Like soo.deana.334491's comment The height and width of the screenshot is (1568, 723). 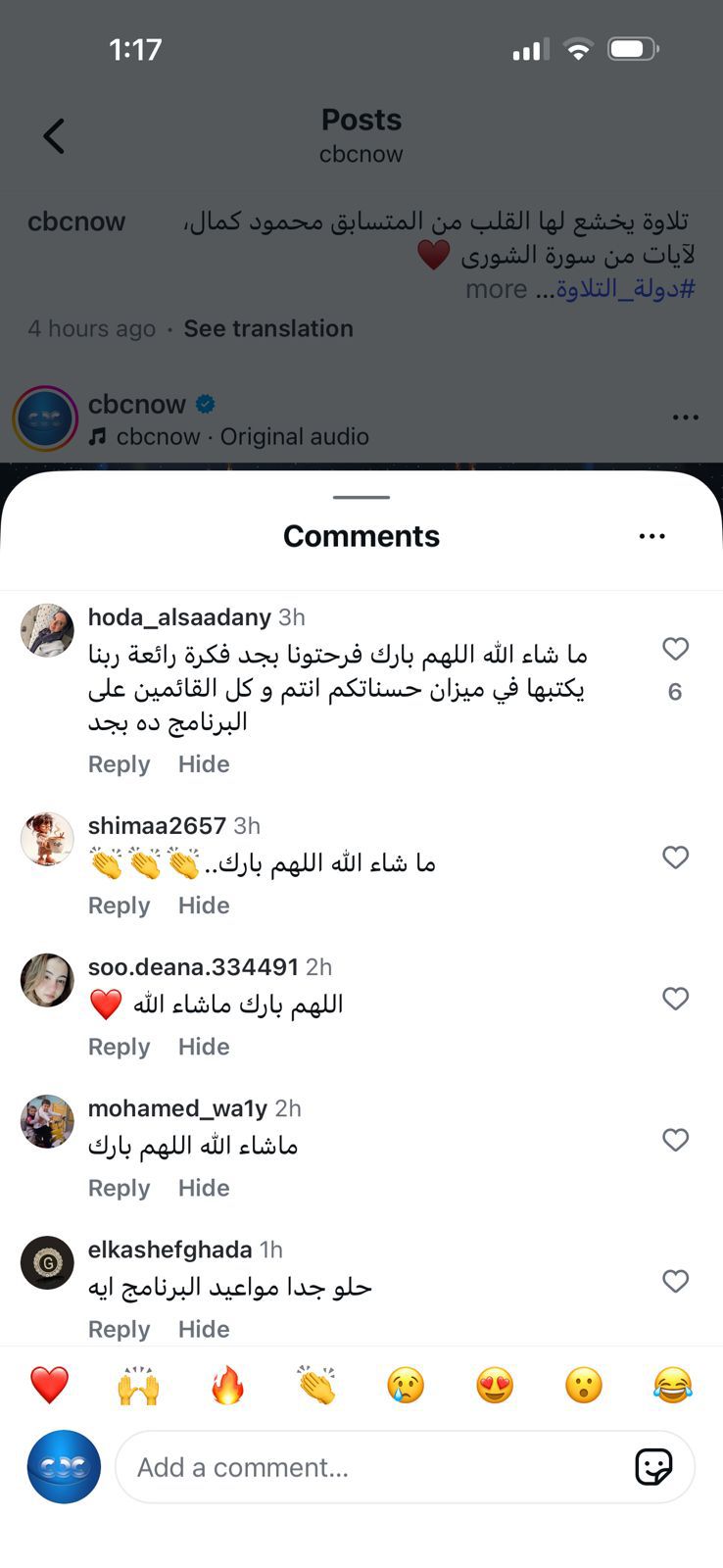(675, 999)
